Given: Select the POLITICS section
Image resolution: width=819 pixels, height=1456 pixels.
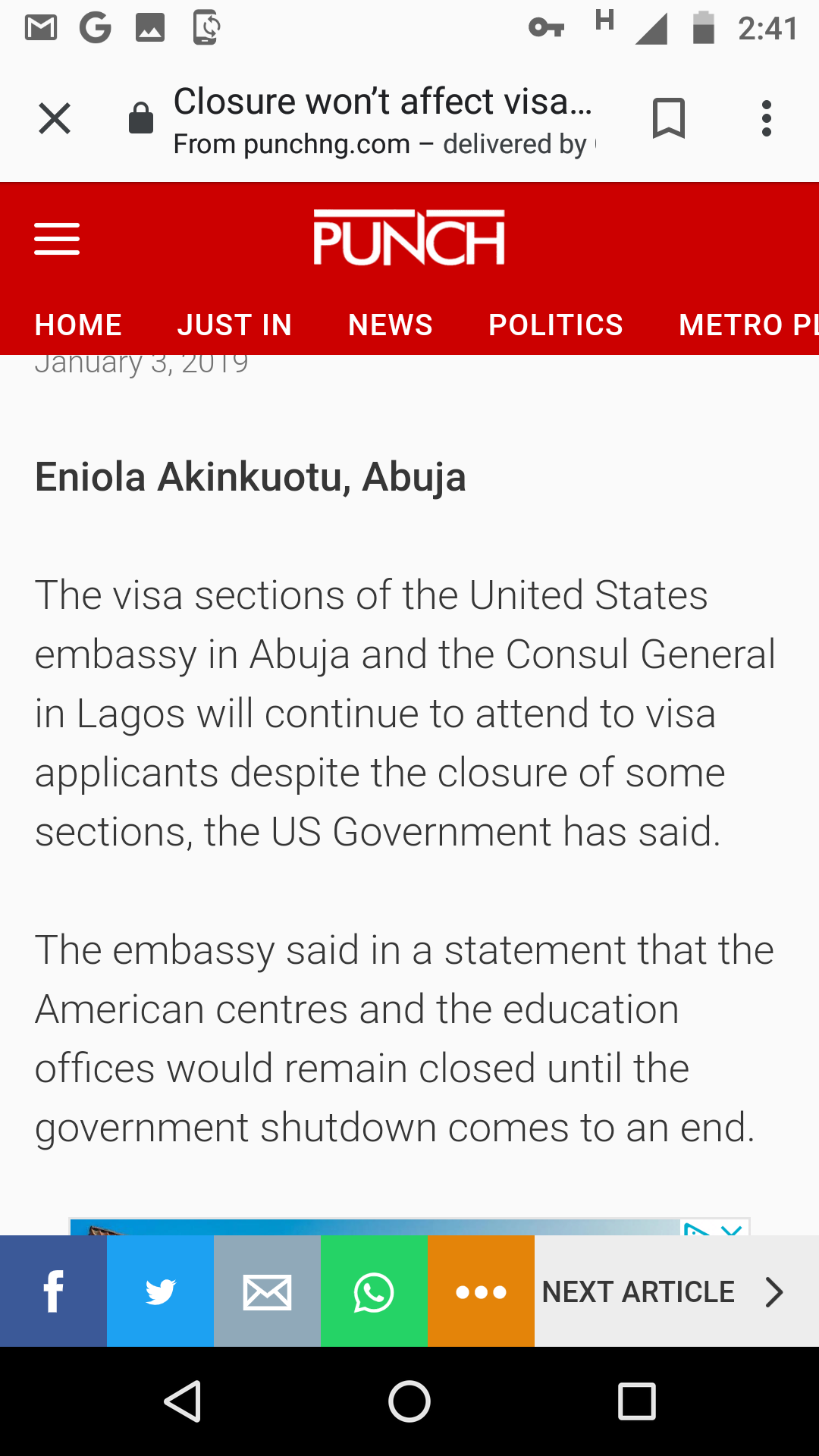Looking at the screenshot, I should (x=556, y=325).
